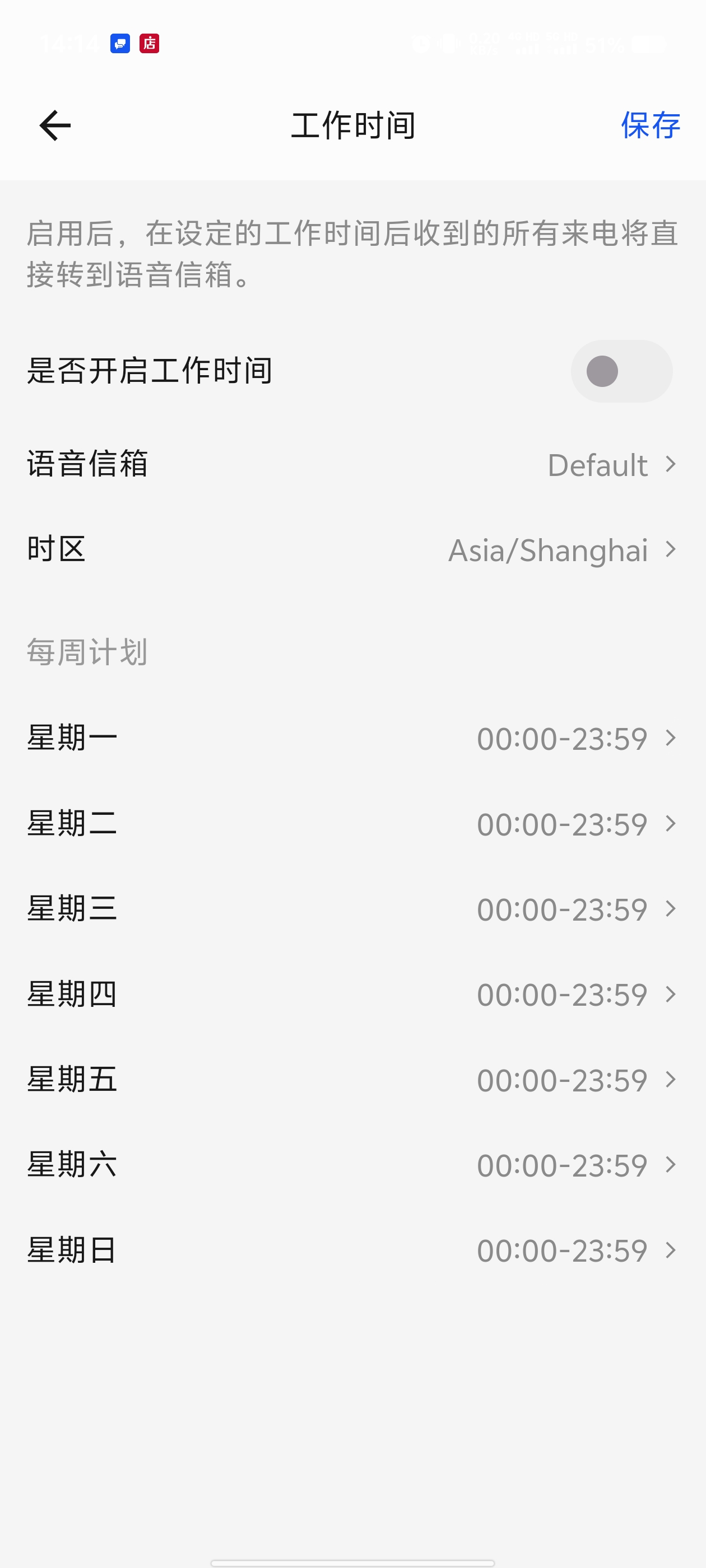The image size is (706, 1568).
Task: Go back using the arrow icon
Action: tap(55, 125)
